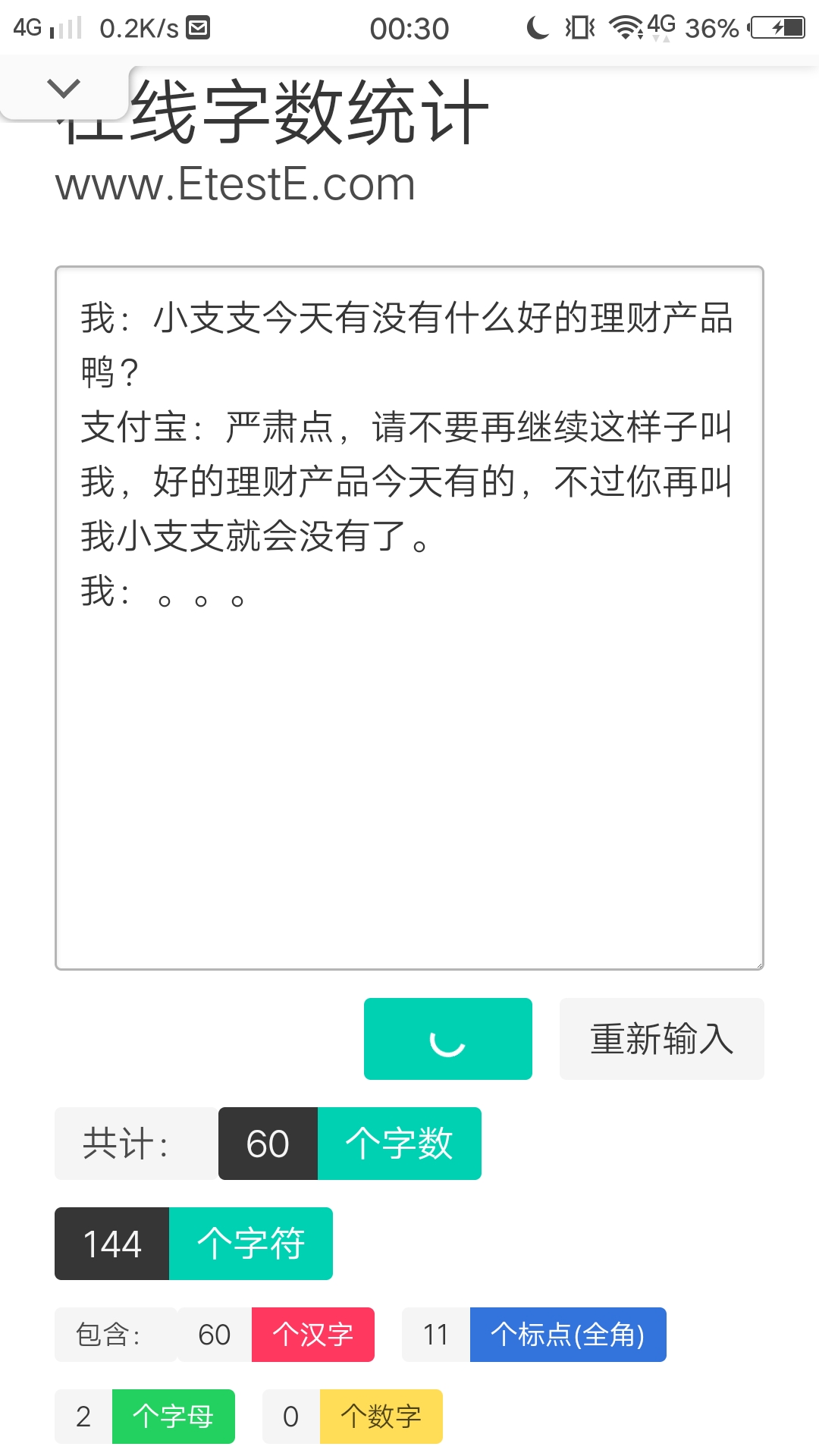Tap the text area with the conversation
This screenshot has width=819, height=1456.
coord(409,617)
